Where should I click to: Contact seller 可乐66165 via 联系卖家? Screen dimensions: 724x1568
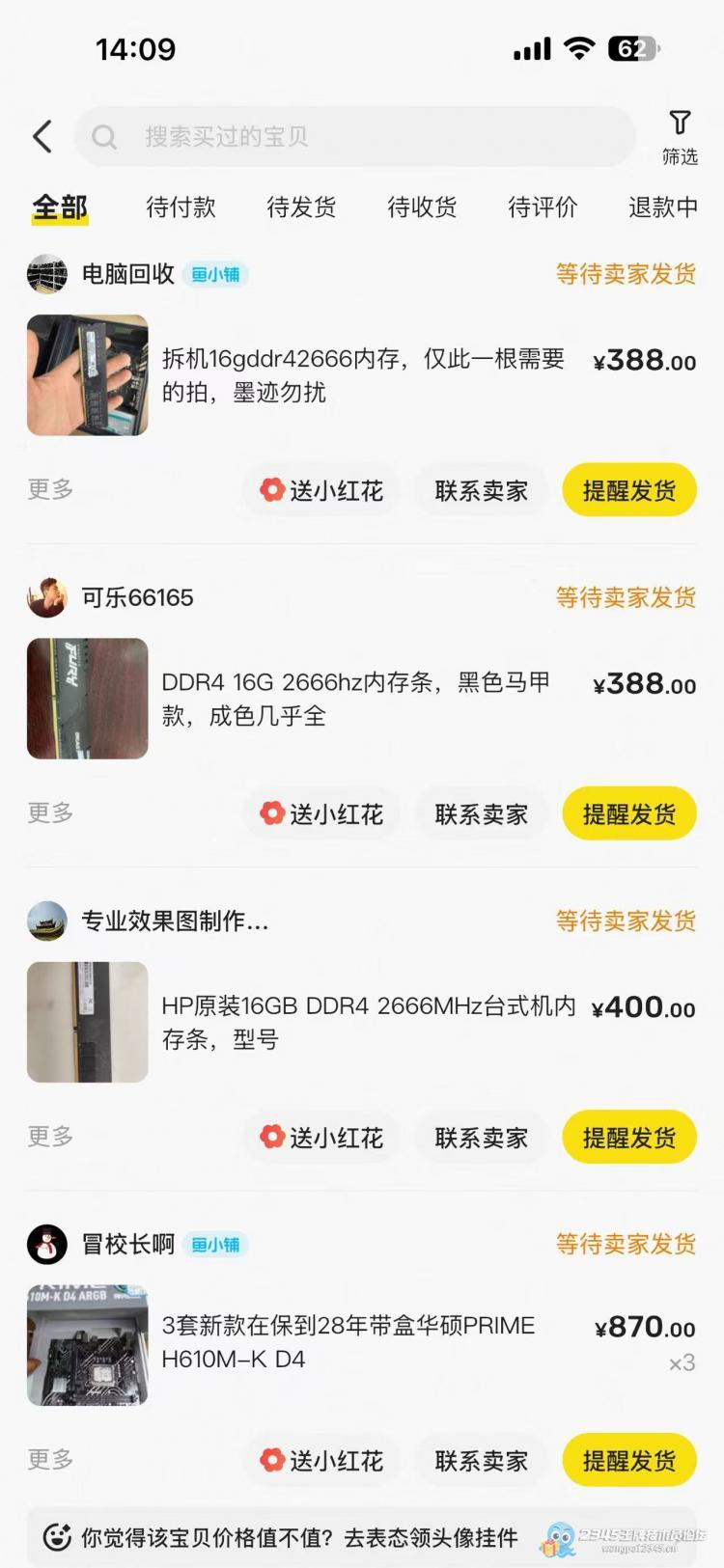481,813
